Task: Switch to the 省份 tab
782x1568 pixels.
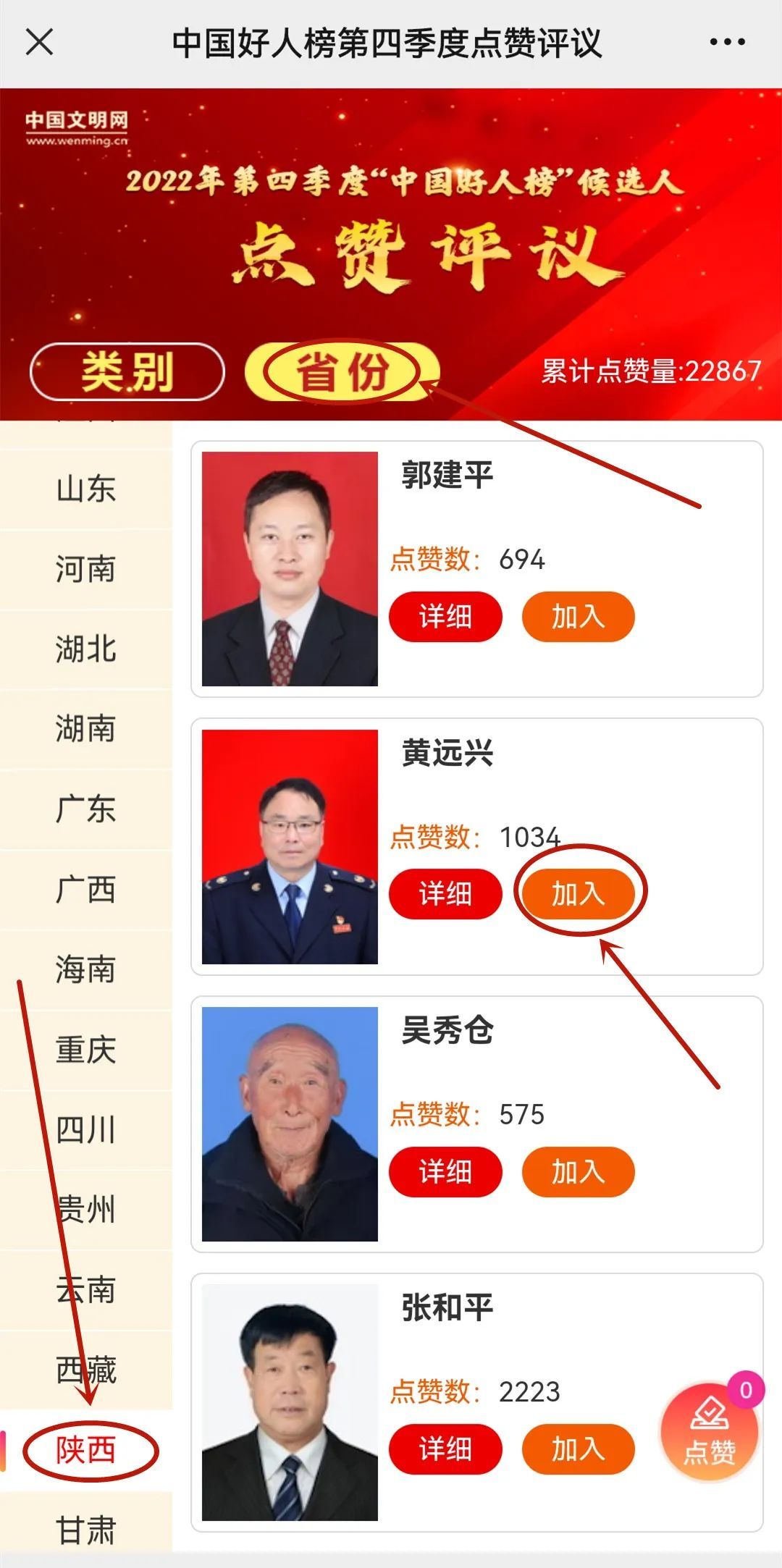Action: click(342, 372)
